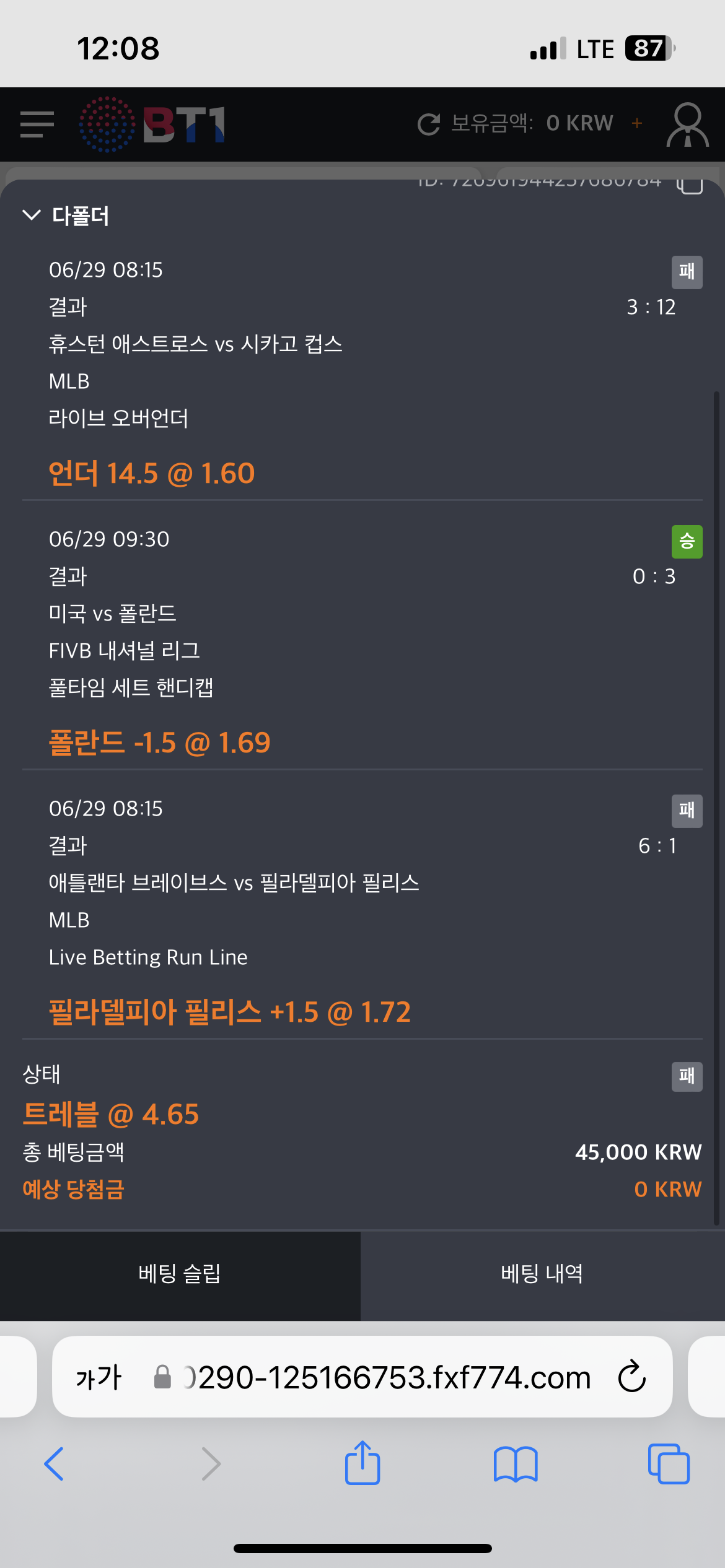The width and height of the screenshot is (725, 1568).
Task: Collapse the 다폴더 section
Action: (x=32, y=215)
